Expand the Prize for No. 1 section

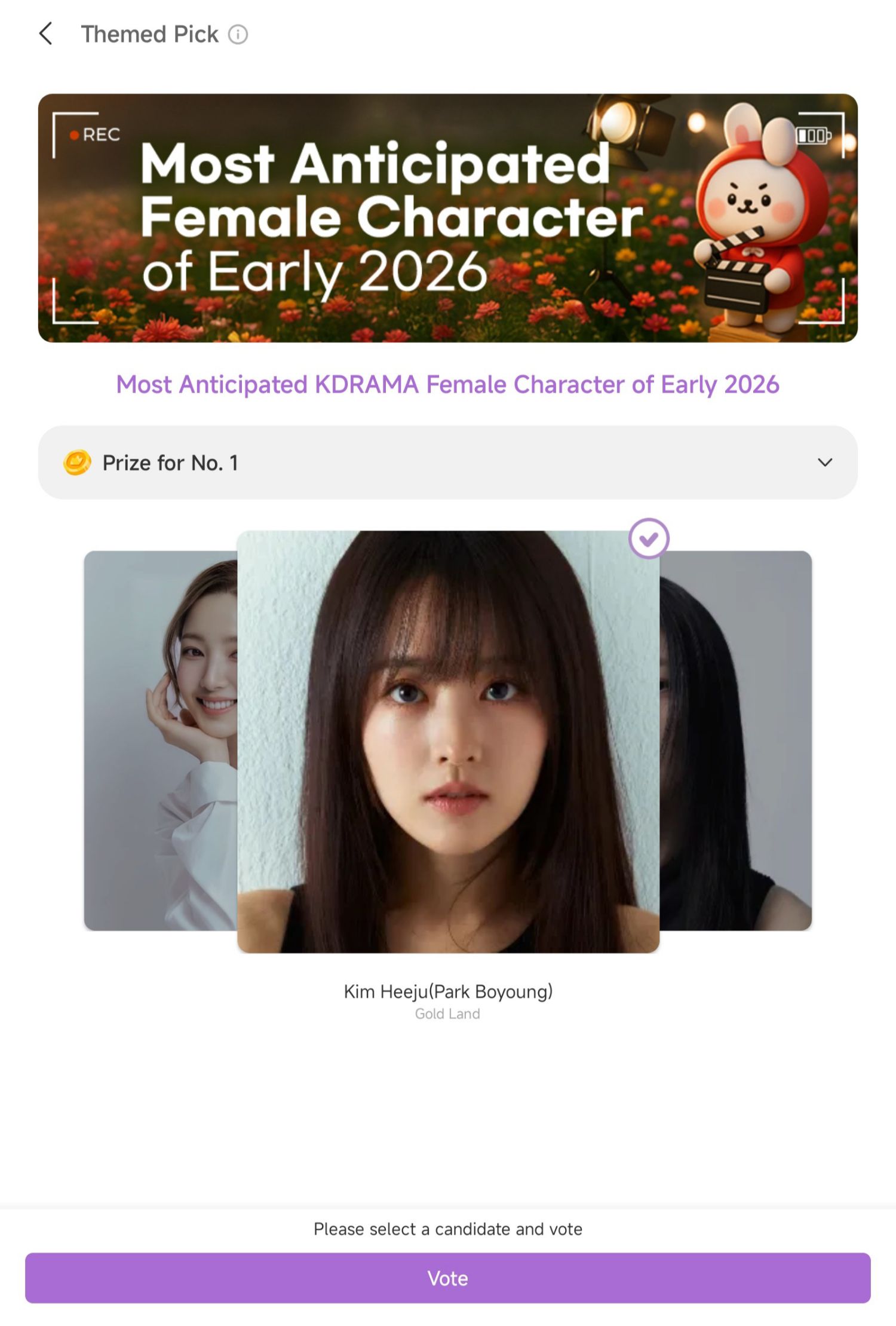(824, 463)
